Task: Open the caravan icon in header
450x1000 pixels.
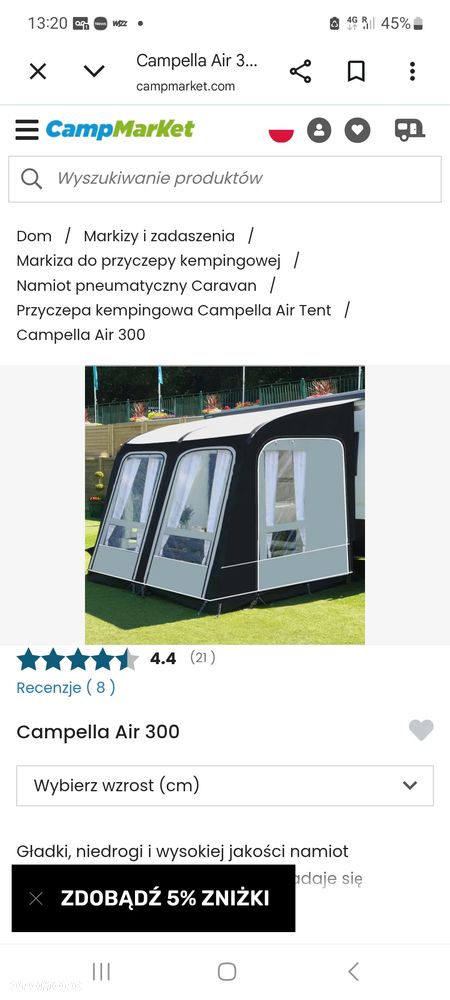Action: click(410, 130)
